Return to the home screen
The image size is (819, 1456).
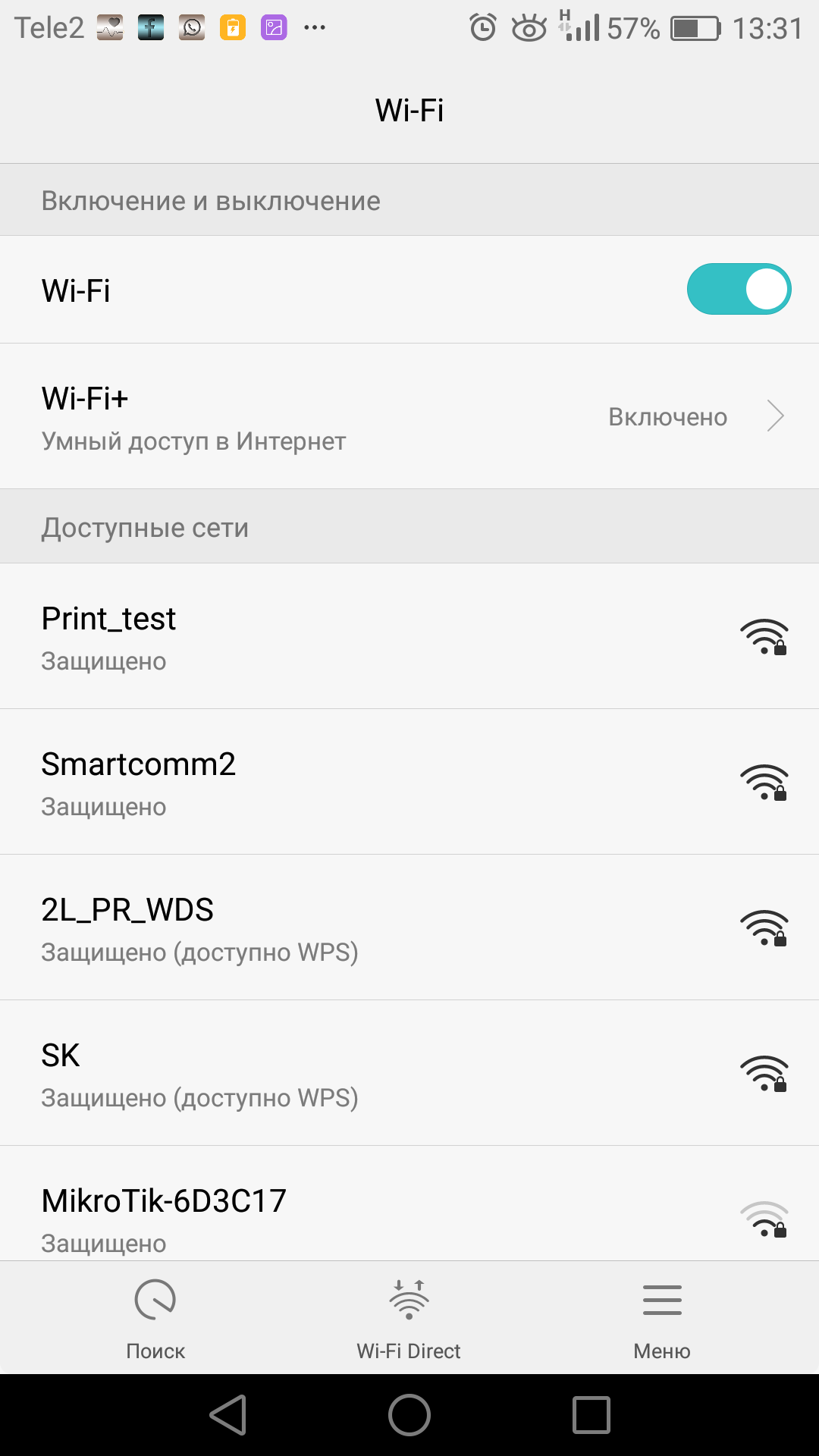[409, 1415]
